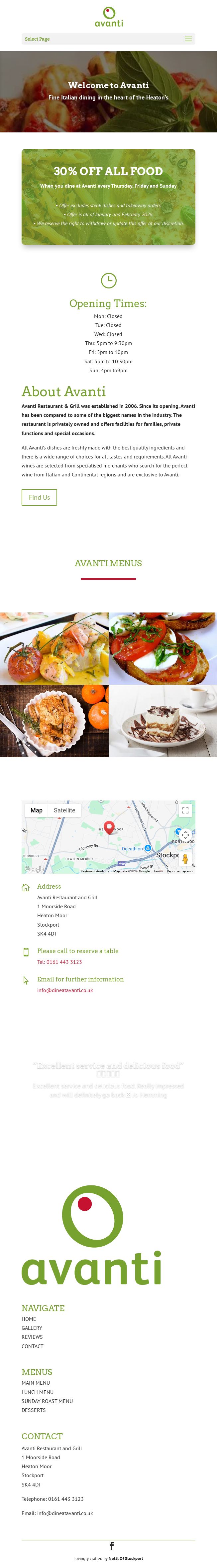Call the restaurant on 0161 443 3123
The width and height of the screenshot is (217, 1568).
pos(59,962)
